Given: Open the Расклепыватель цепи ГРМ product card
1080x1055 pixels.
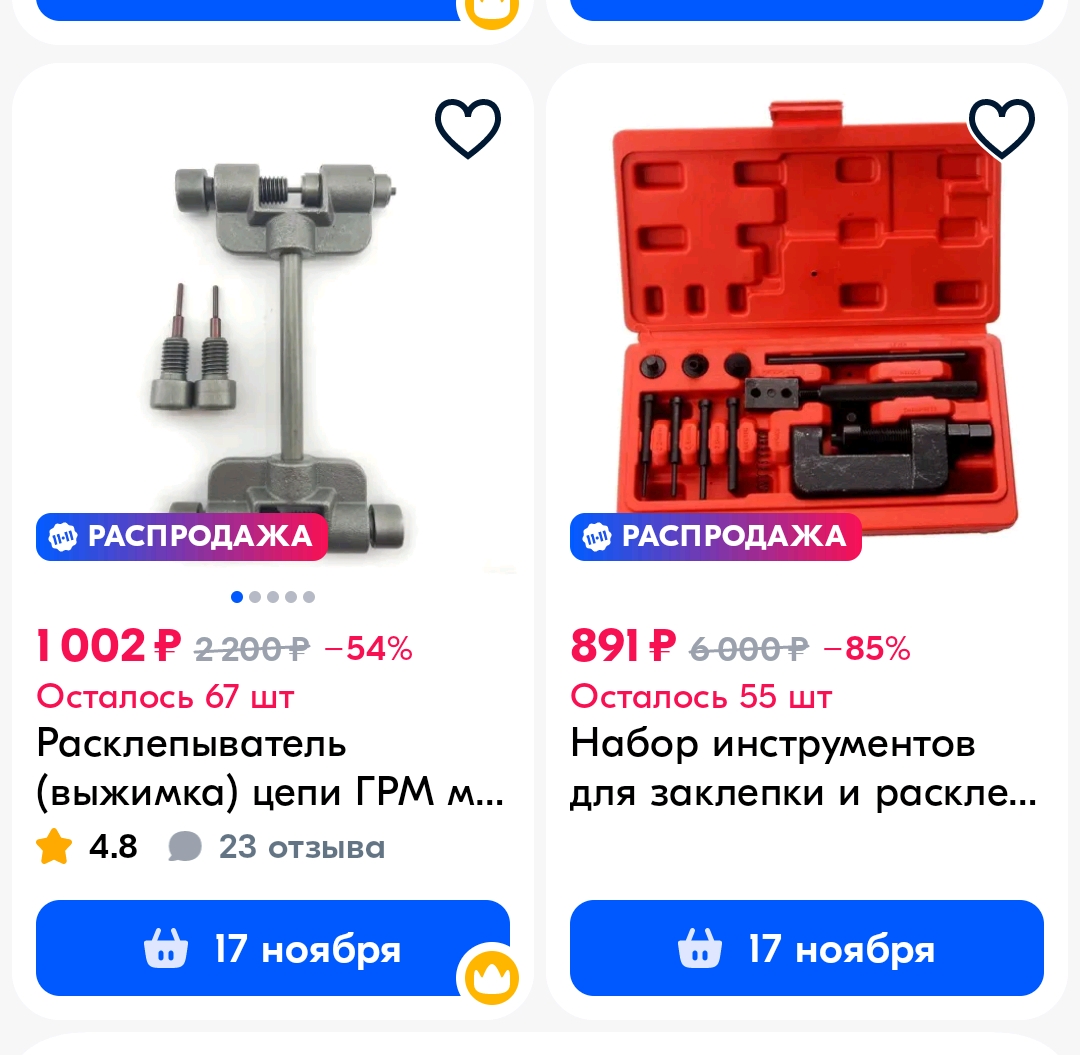Looking at the screenshot, I should tap(270, 768).
